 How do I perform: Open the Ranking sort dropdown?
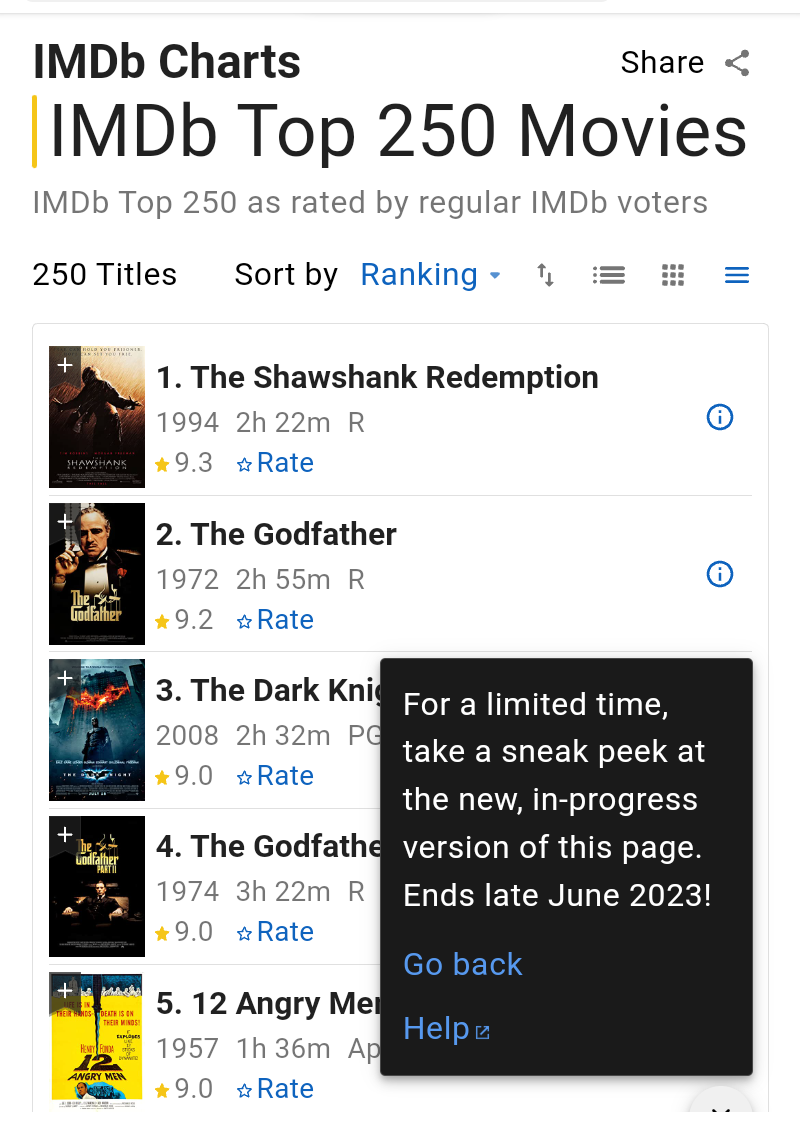point(431,274)
